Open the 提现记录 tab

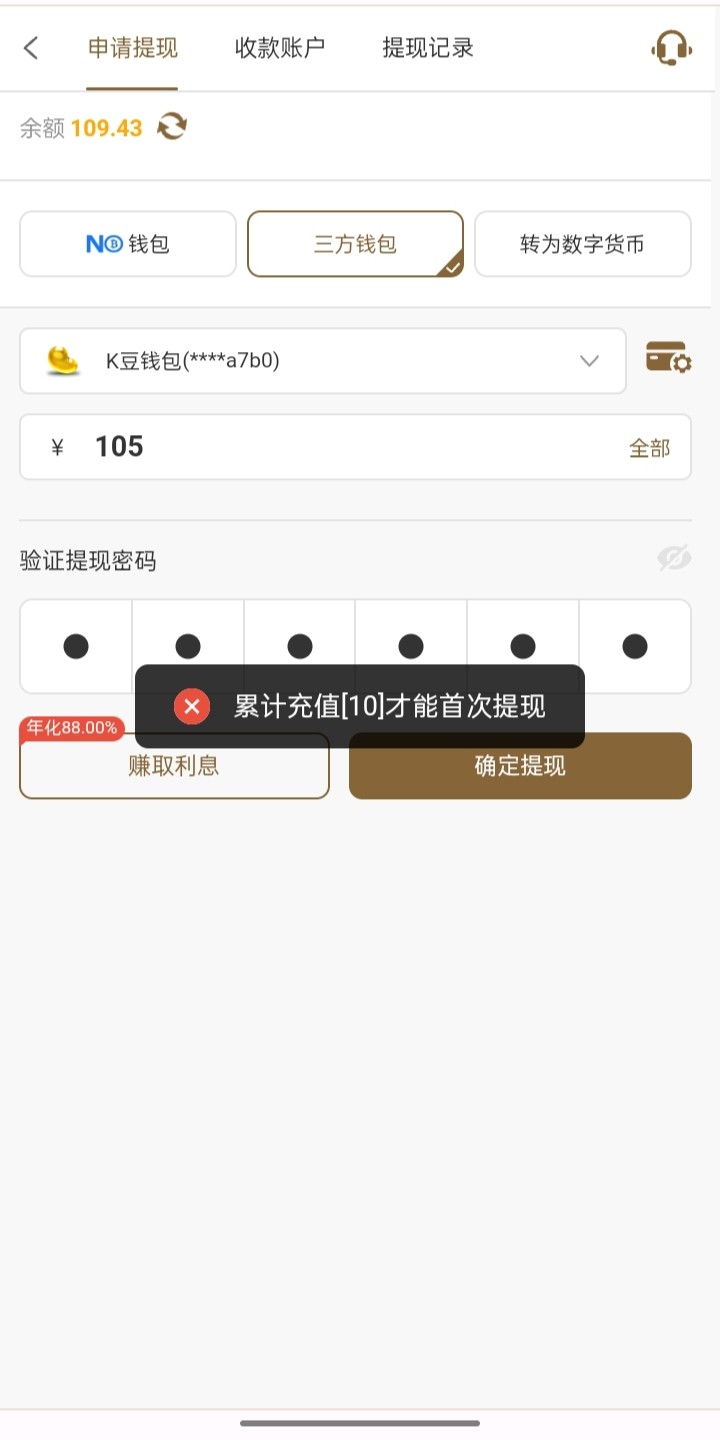(427, 48)
